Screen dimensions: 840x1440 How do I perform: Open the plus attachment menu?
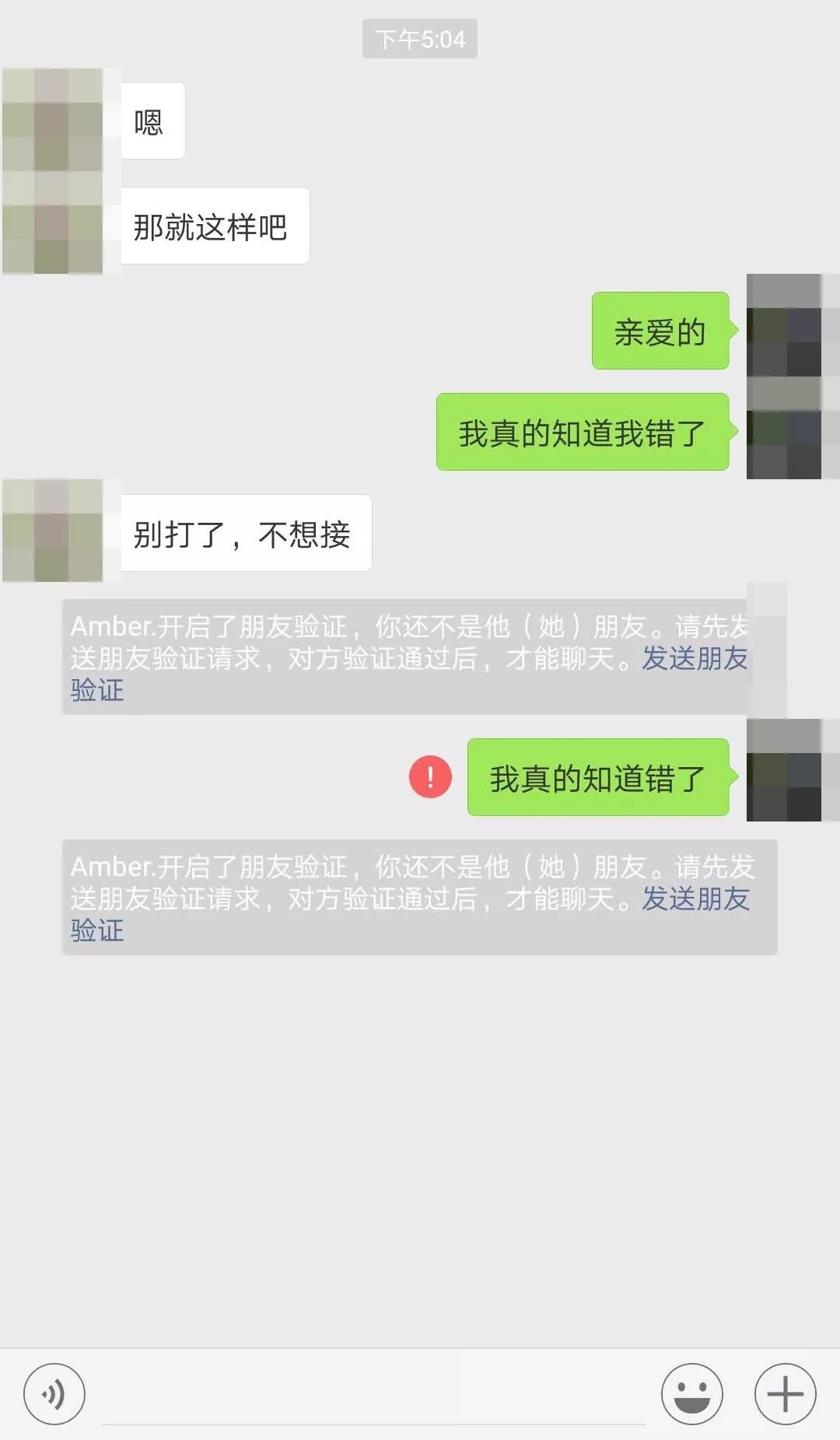[x=785, y=1393]
